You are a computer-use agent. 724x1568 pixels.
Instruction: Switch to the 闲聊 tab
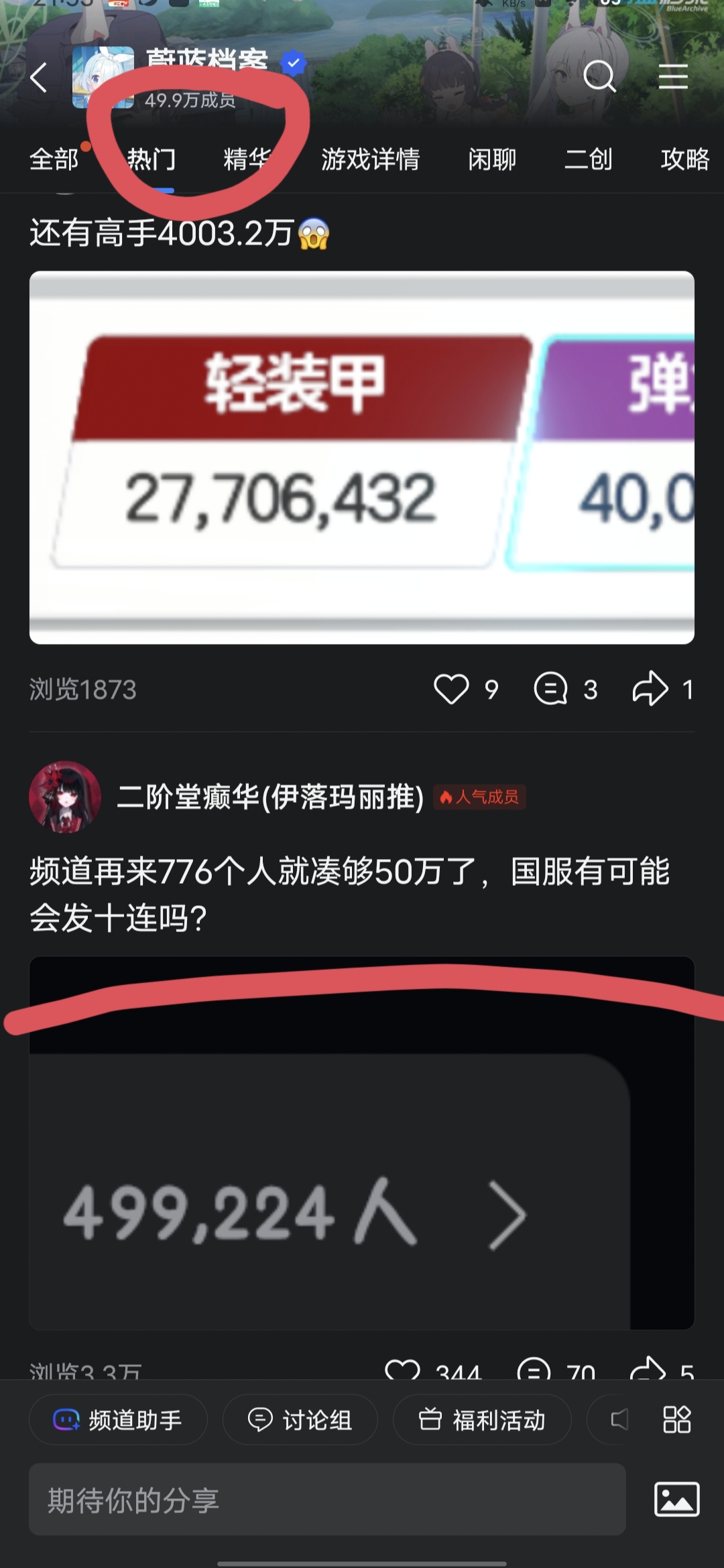pyautogui.click(x=492, y=159)
